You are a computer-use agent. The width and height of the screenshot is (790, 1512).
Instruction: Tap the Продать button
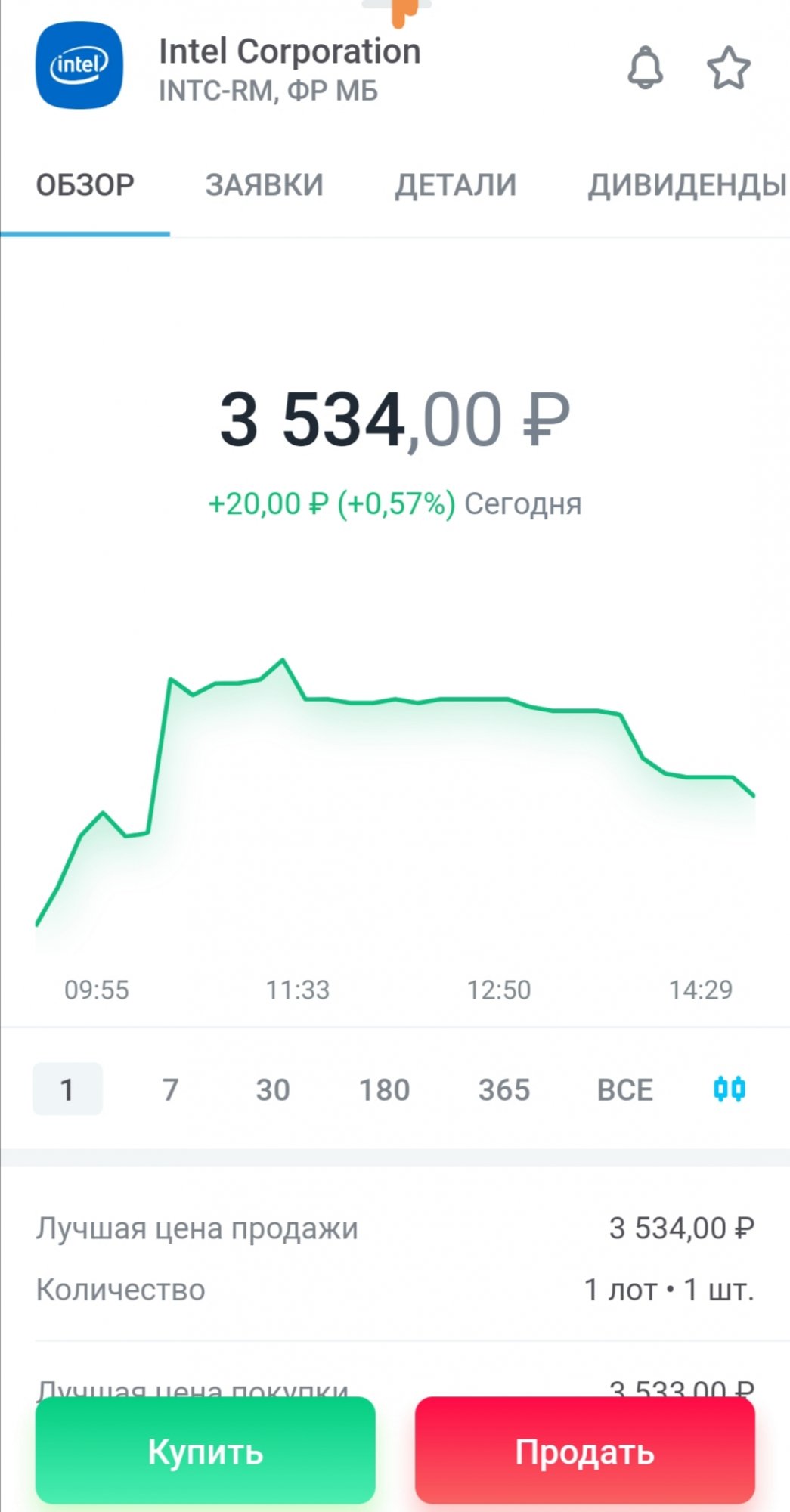tap(585, 1450)
